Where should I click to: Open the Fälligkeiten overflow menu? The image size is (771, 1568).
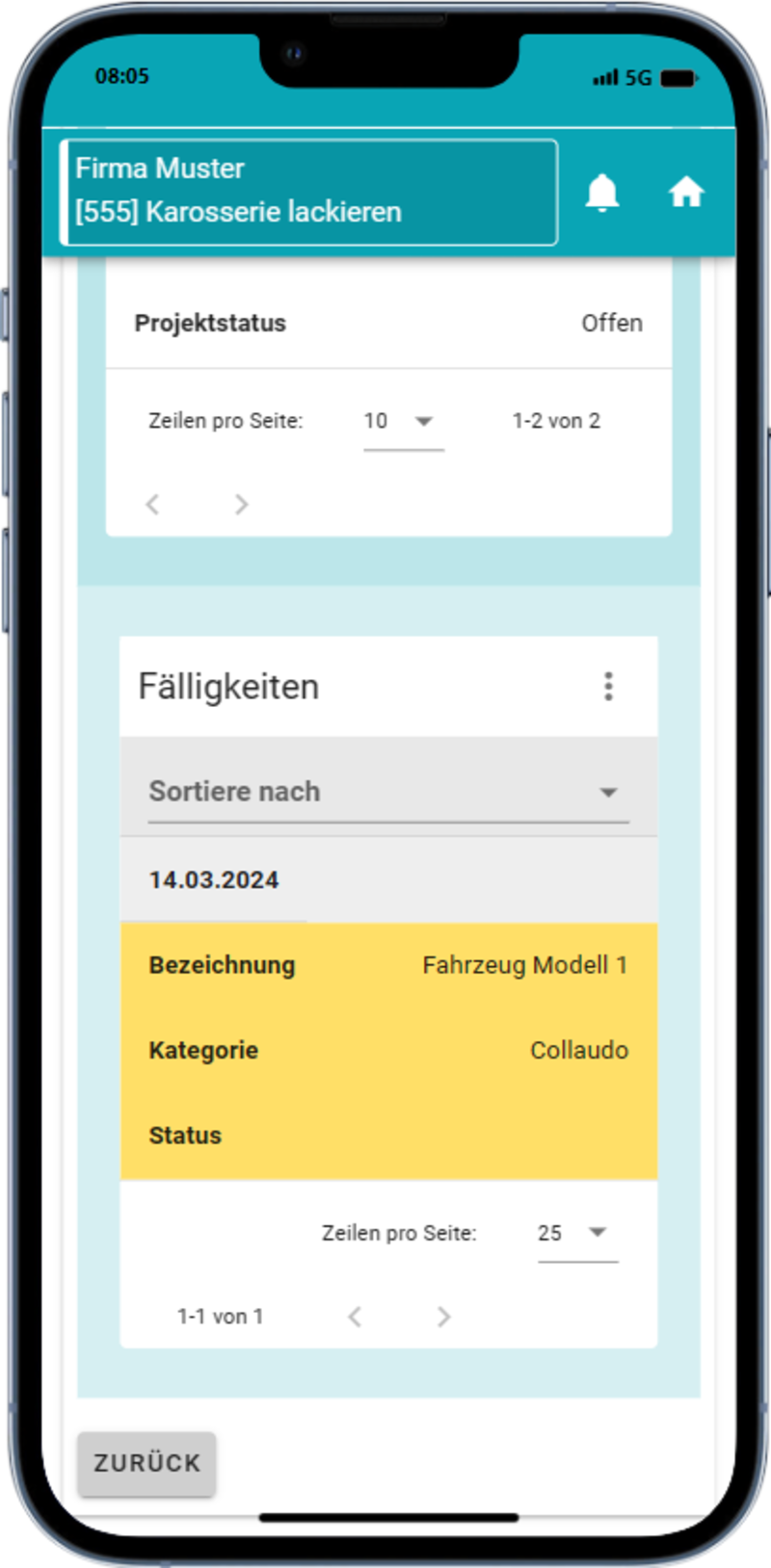click(x=608, y=687)
